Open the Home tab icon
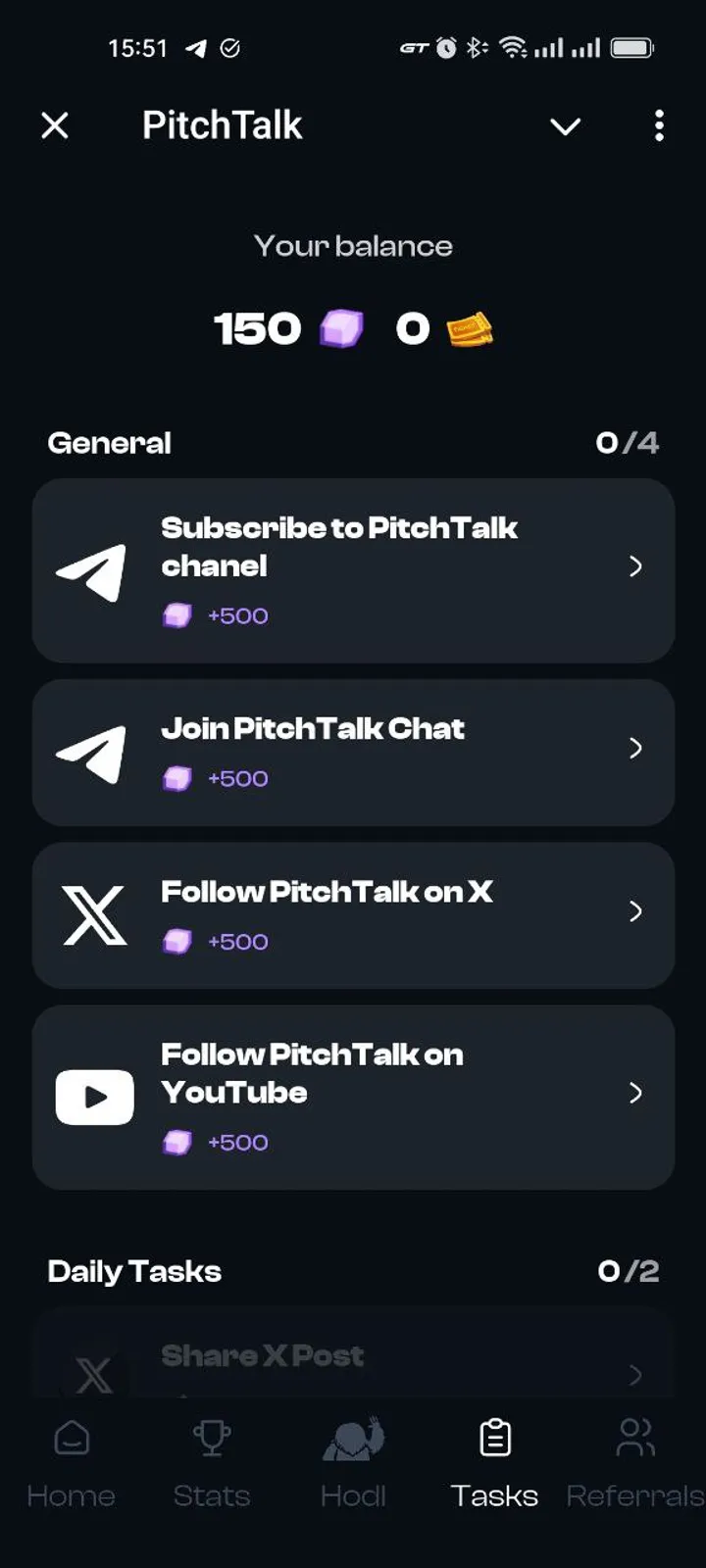 click(70, 1439)
